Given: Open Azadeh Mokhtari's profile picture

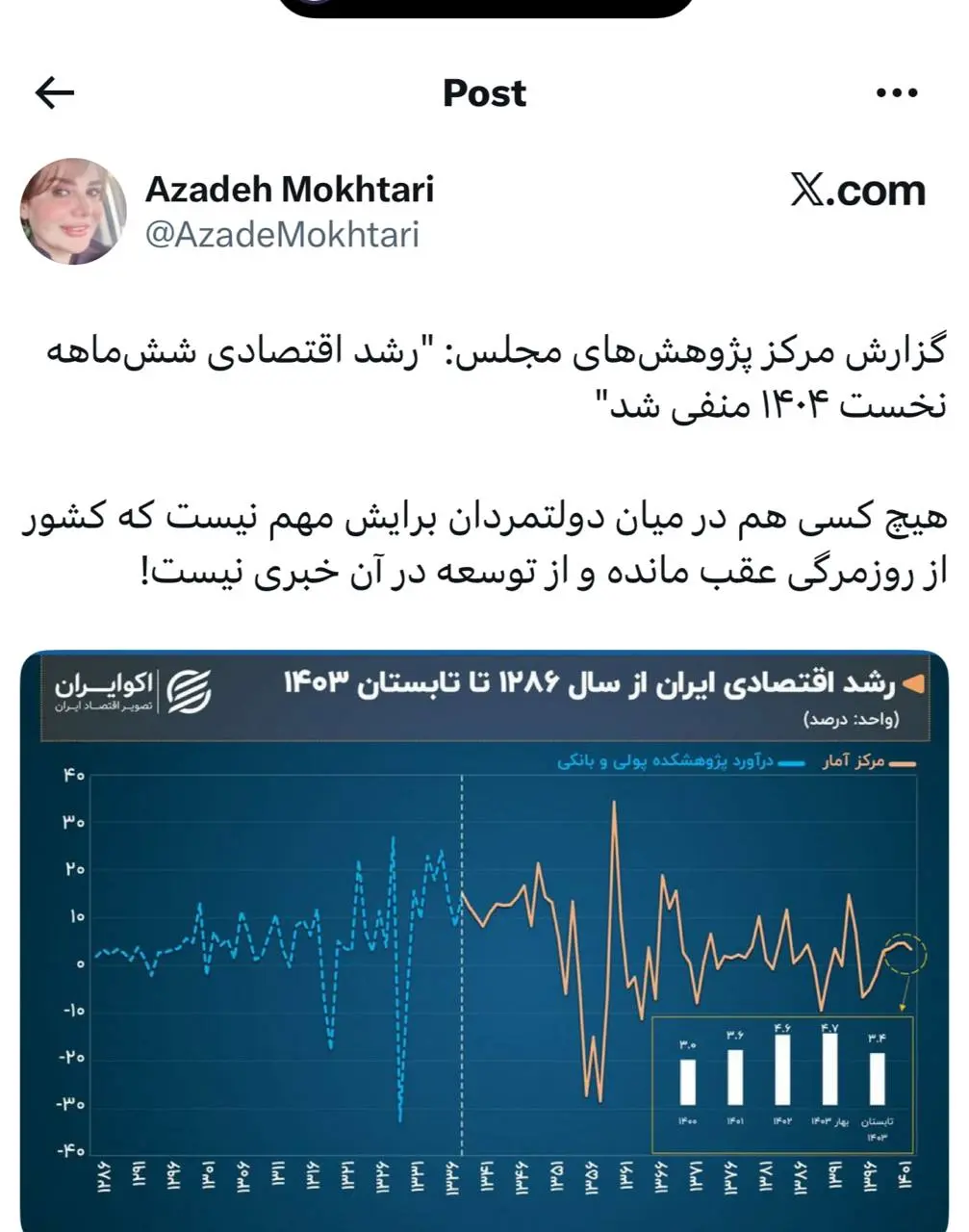Looking at the screenshot, I should (73, 212).
